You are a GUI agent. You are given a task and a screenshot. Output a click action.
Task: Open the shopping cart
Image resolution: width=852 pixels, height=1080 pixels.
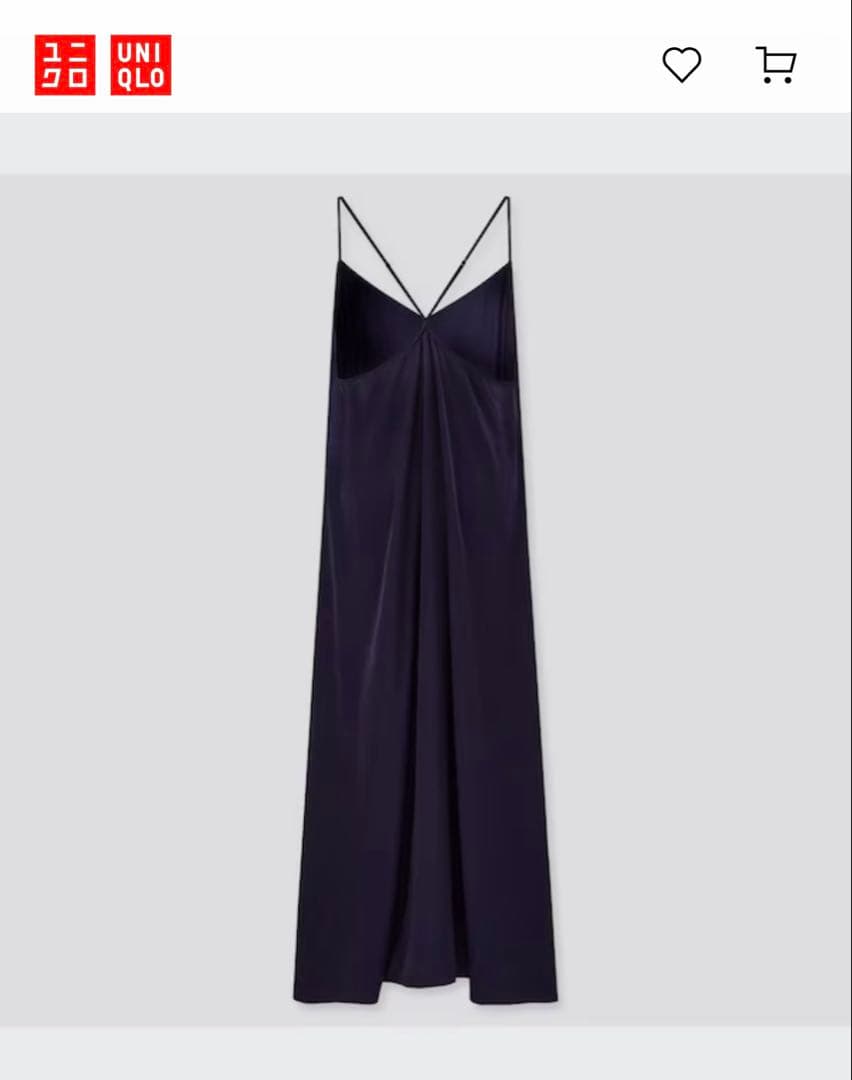[x=775, y=65]
